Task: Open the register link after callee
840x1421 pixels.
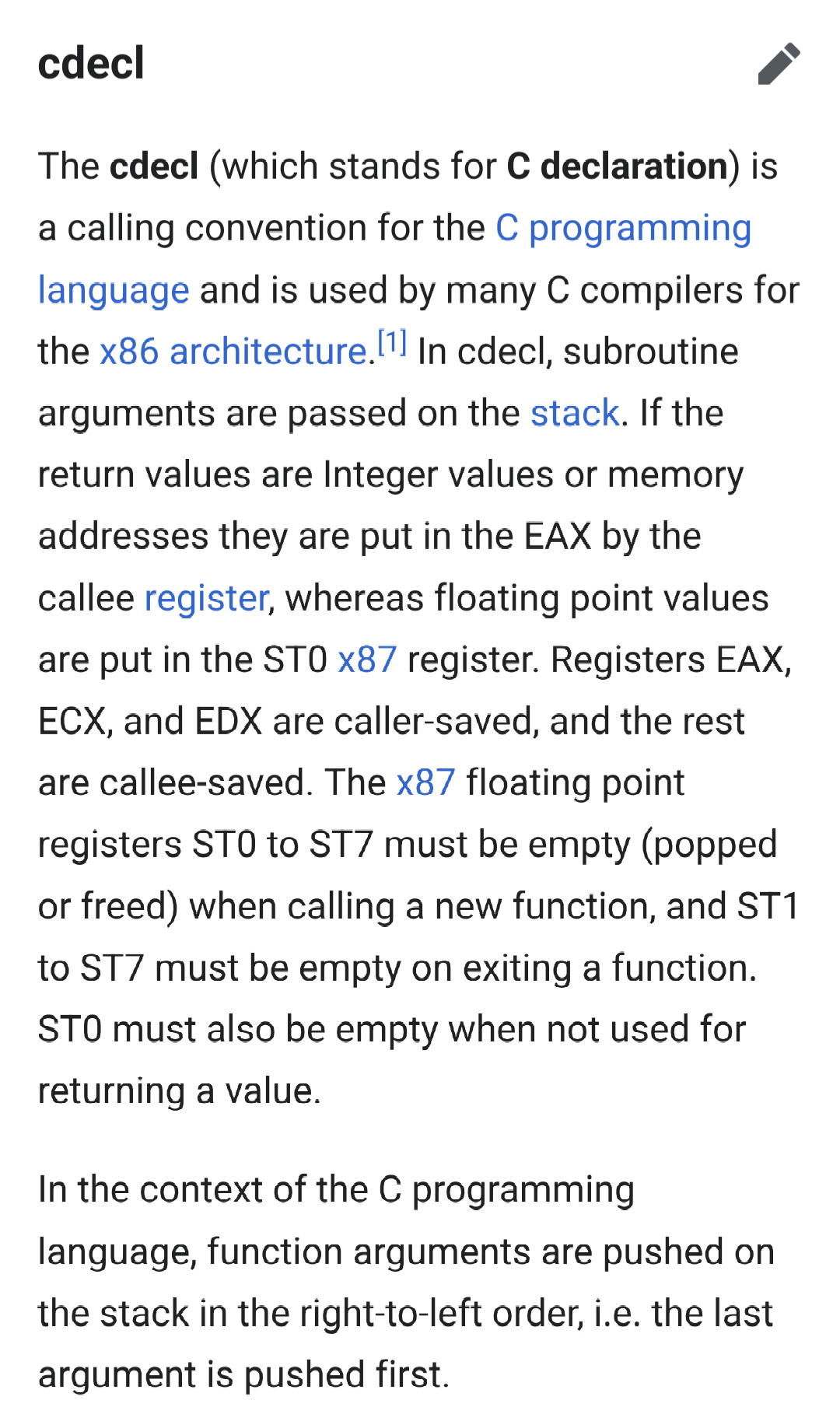Action: coord(206,599)
